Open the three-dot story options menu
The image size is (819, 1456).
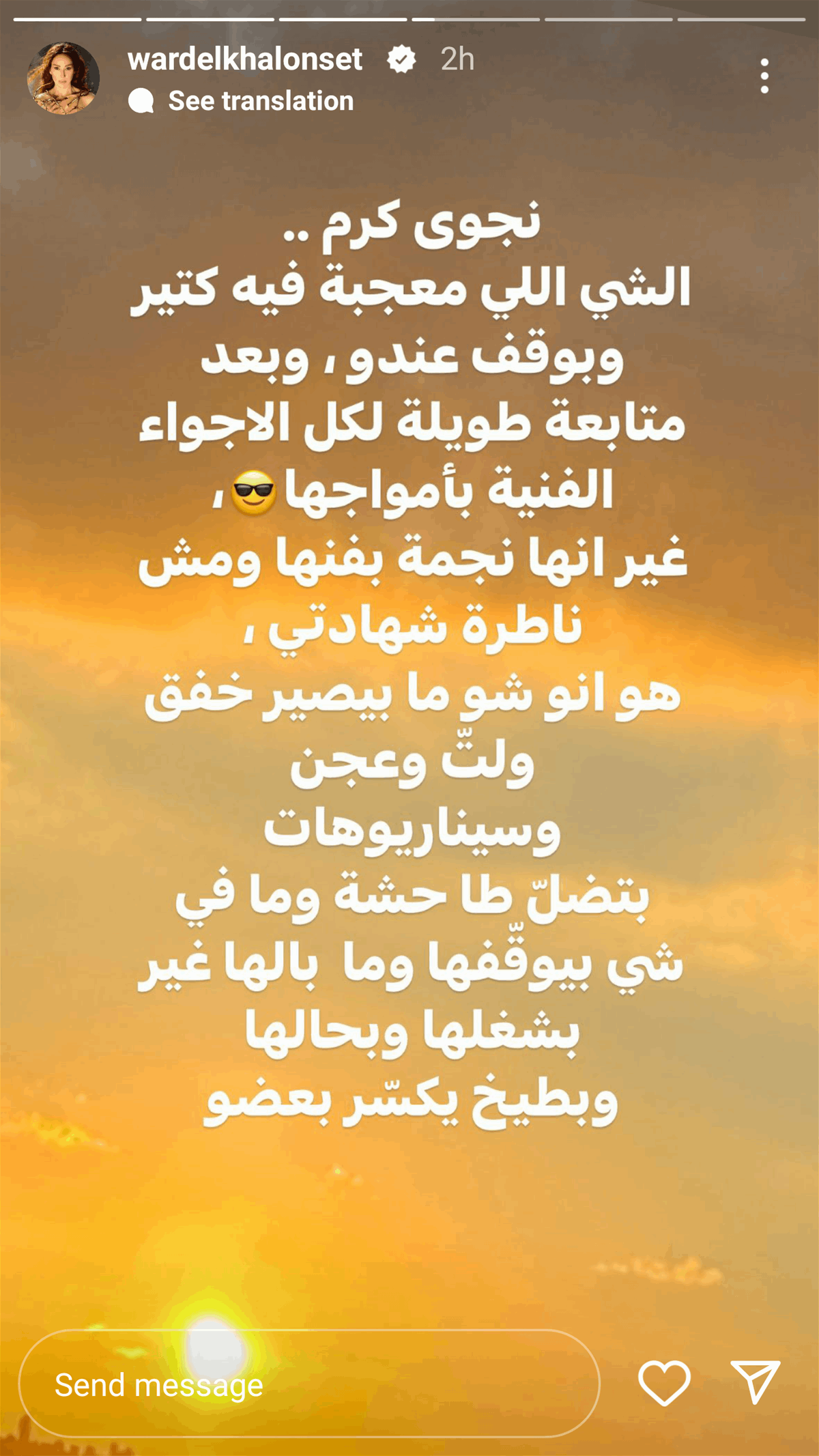(x=764, y=76)
